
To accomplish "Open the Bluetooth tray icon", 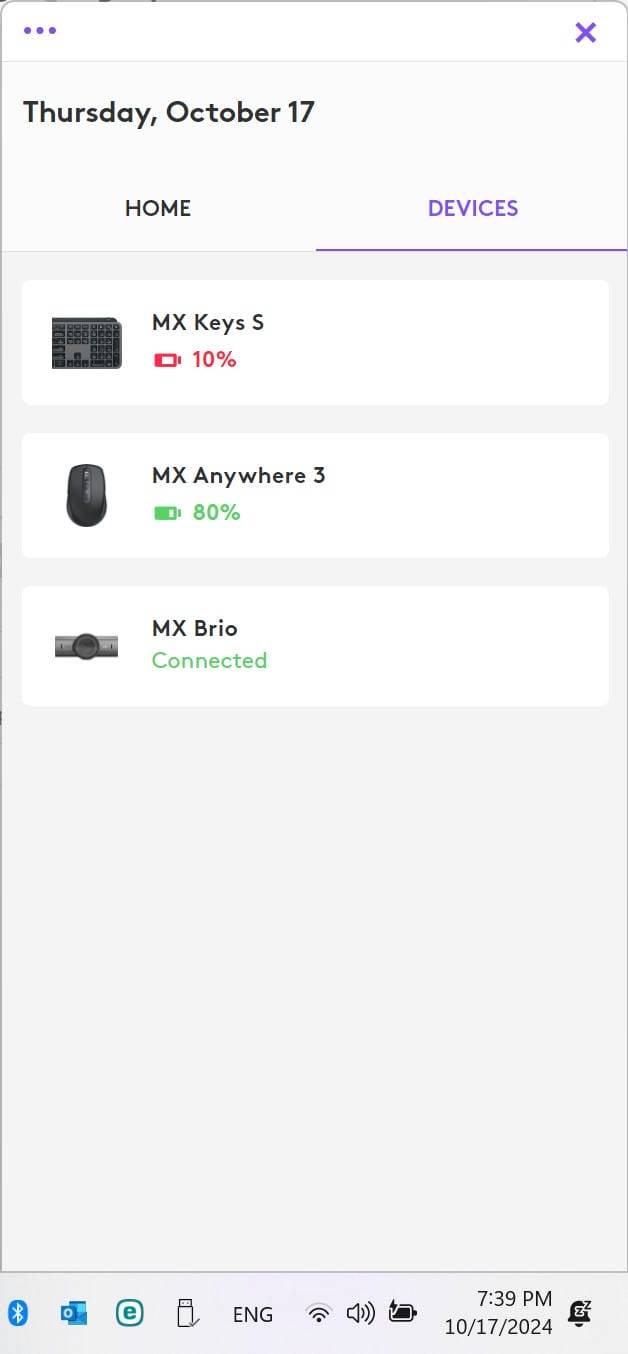I will [x=18, y=1313].
